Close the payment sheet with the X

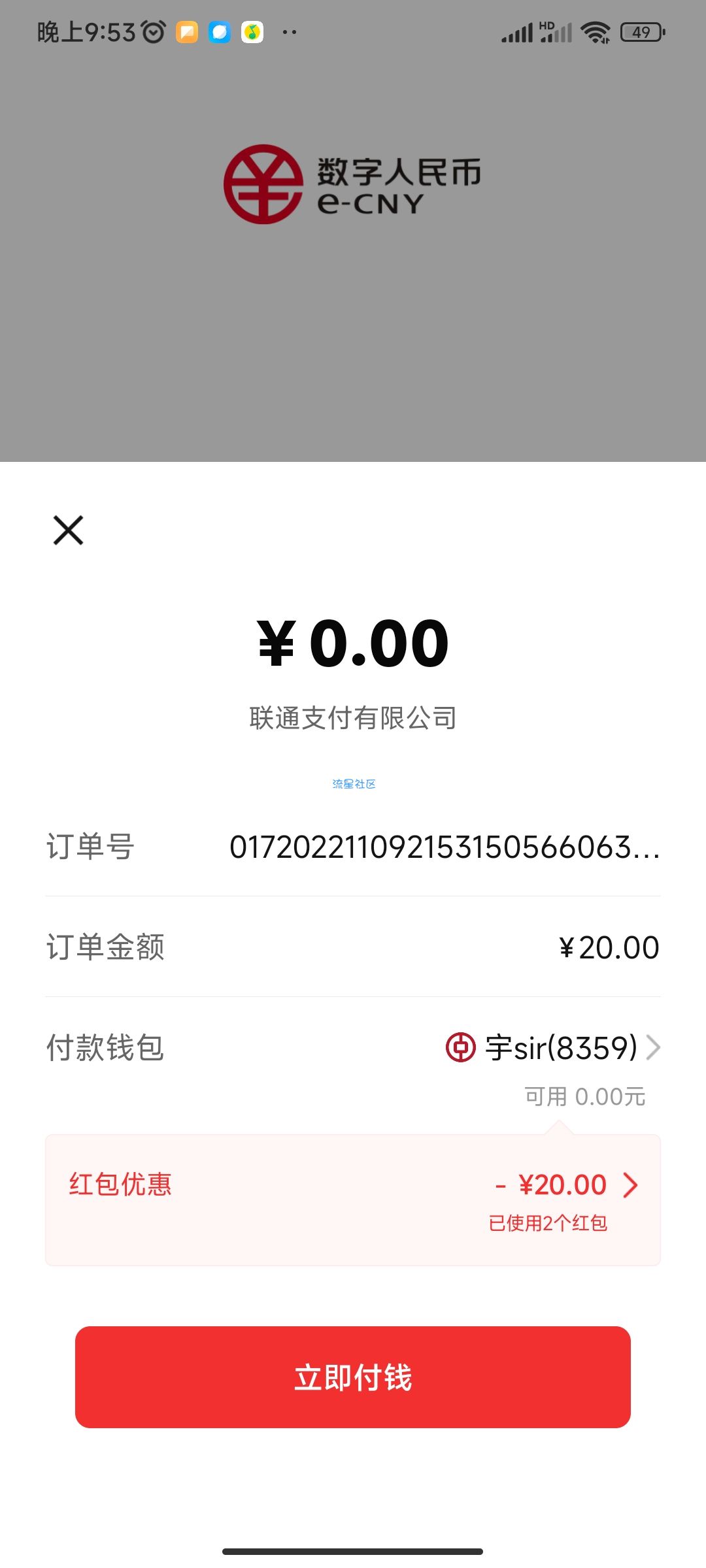(x=68, y=530)
